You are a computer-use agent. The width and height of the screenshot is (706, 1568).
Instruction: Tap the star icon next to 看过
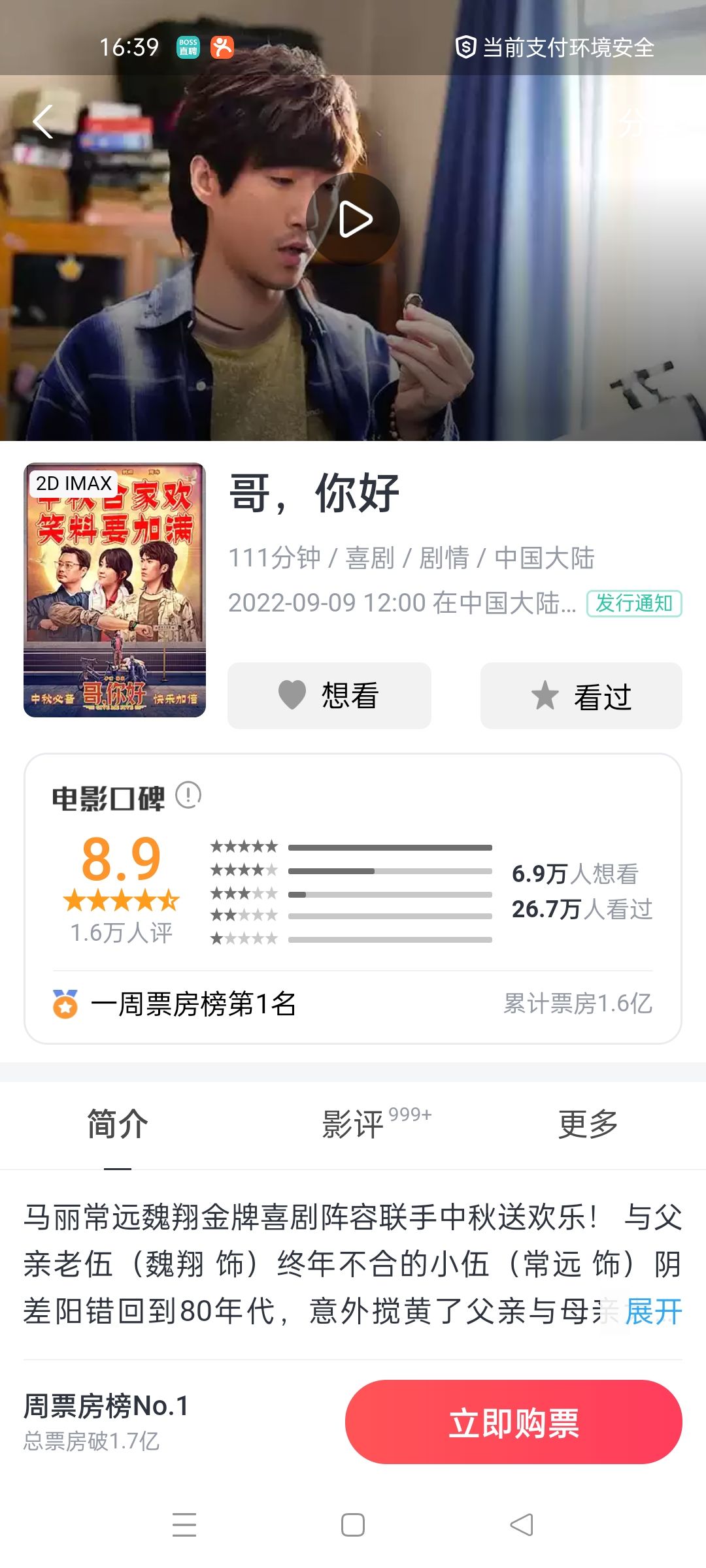click(544, 695)
